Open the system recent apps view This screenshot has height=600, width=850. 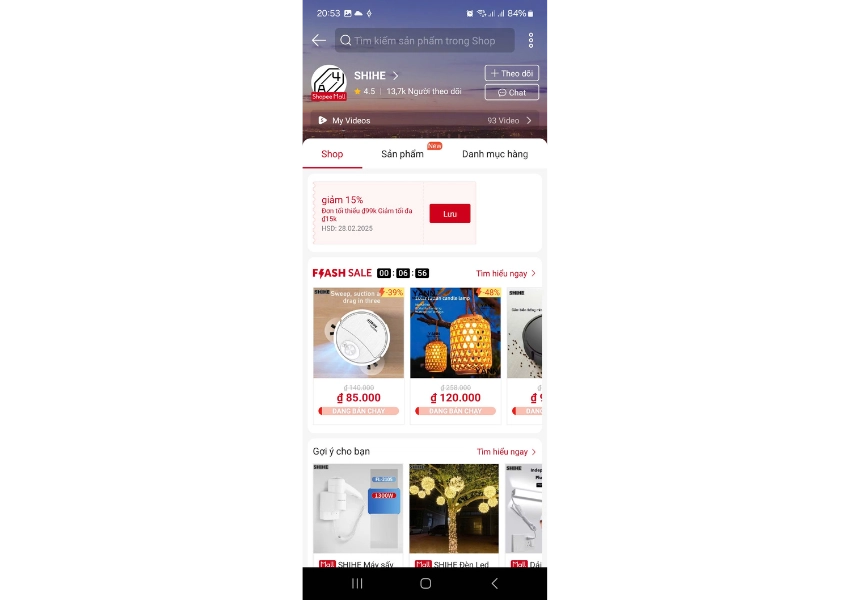[357, 583]
